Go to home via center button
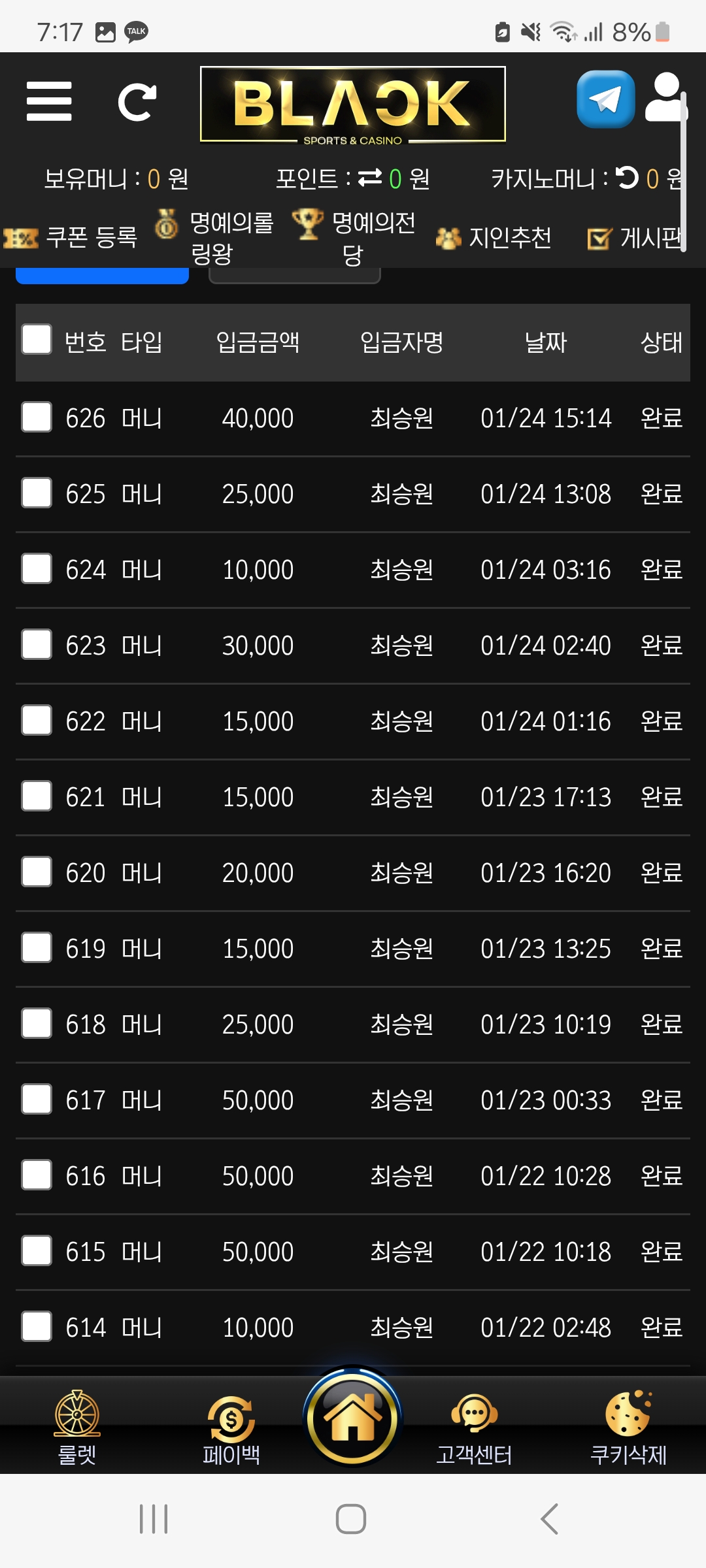 [x=353, y=1418]
